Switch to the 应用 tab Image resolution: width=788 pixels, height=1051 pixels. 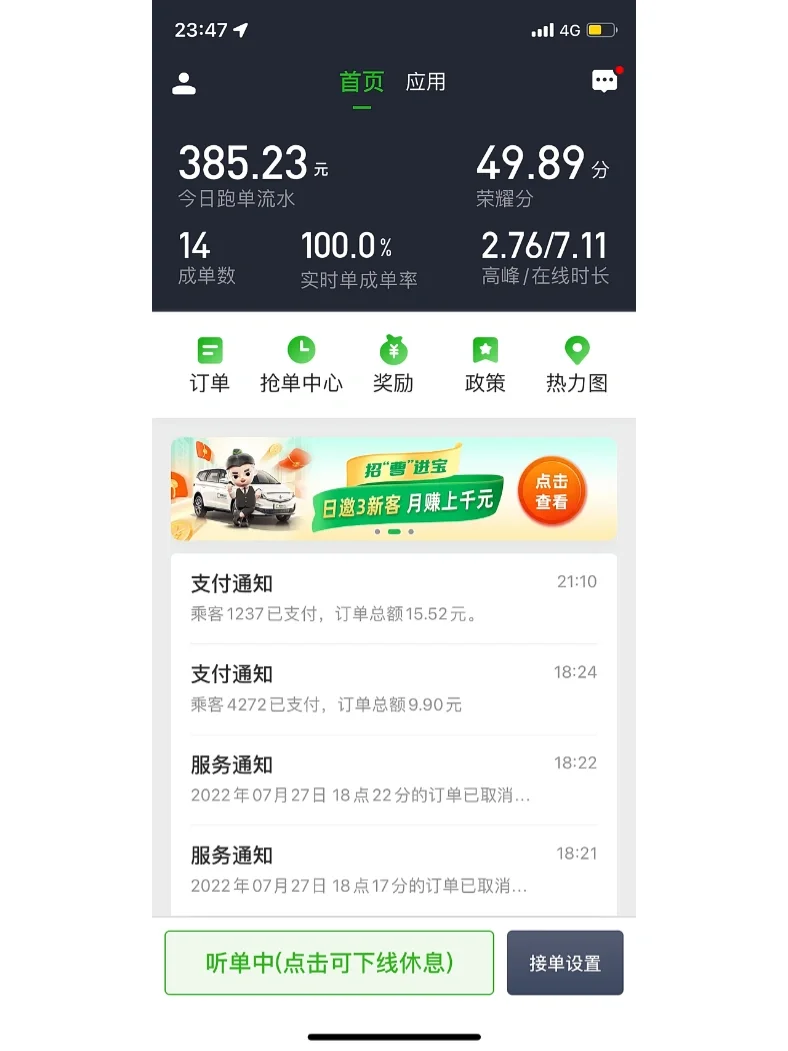(x=426, y=82)
